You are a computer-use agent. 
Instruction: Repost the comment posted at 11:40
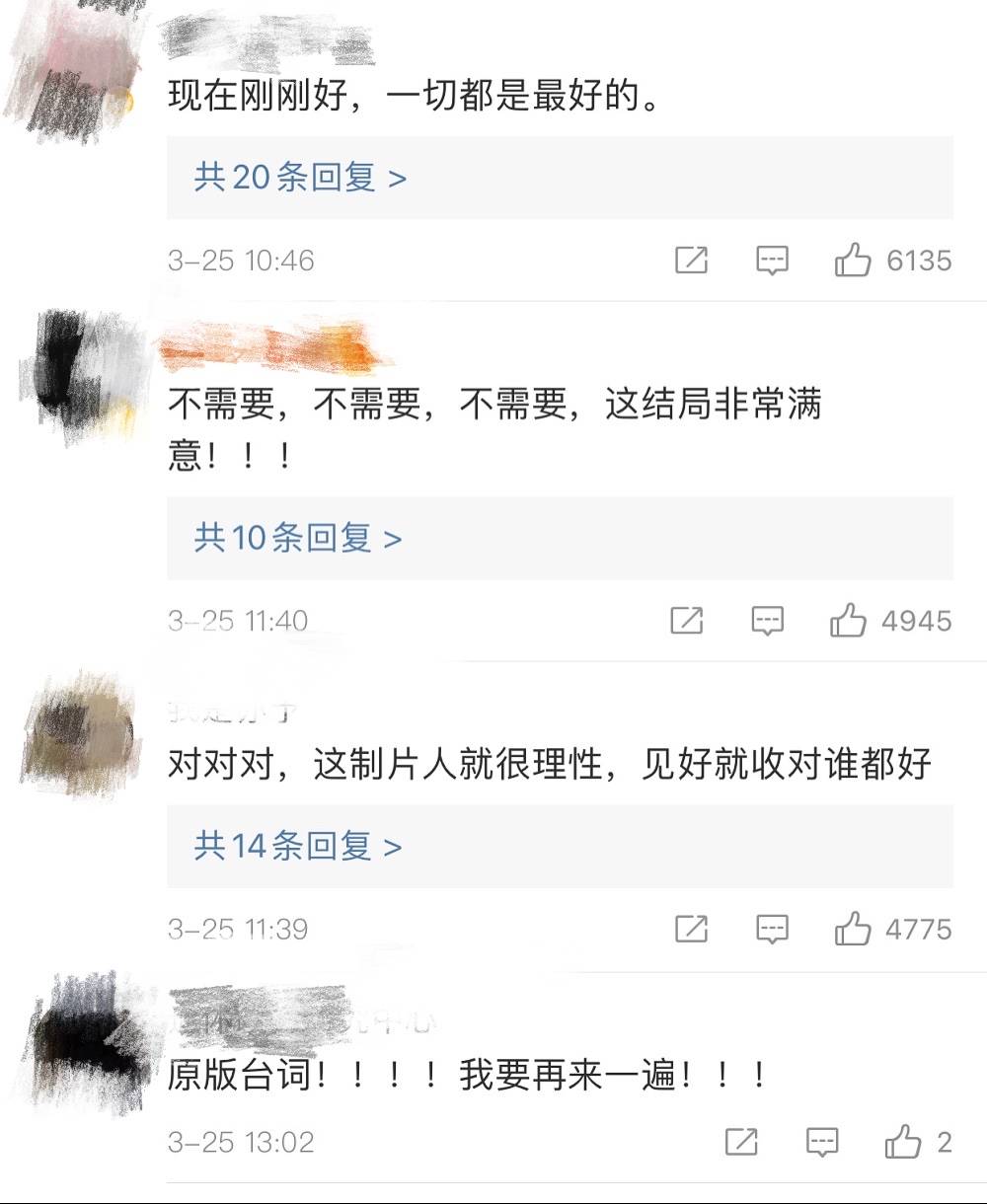click(x=687, y=621)
